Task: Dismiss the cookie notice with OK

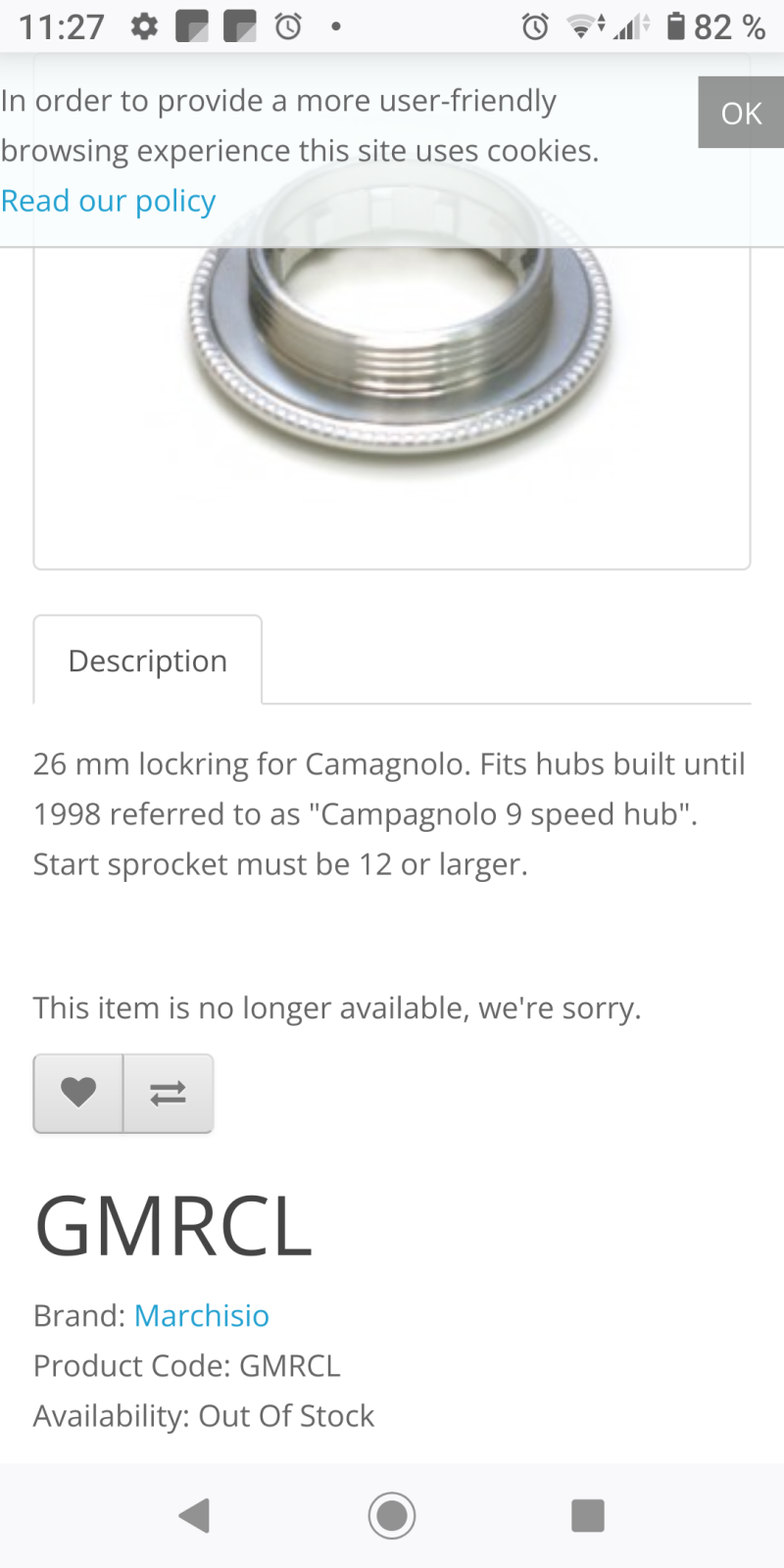Action: tap(740, 113)
